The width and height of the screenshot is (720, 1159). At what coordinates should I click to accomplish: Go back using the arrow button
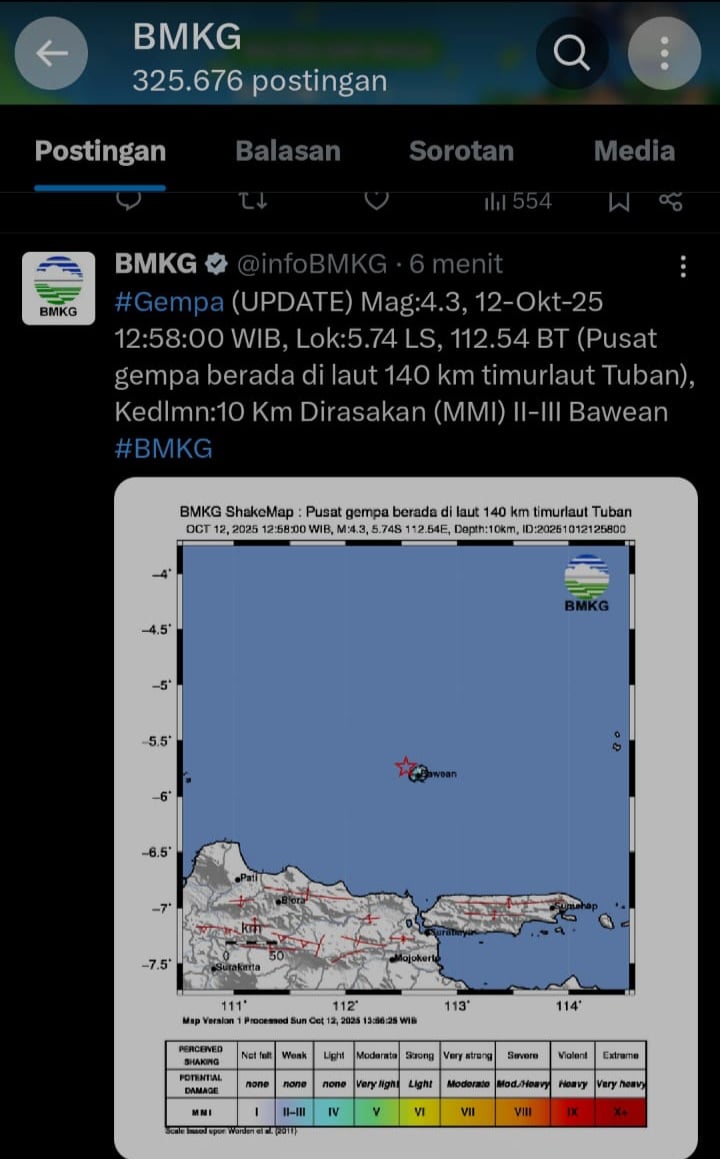[51, 53]
